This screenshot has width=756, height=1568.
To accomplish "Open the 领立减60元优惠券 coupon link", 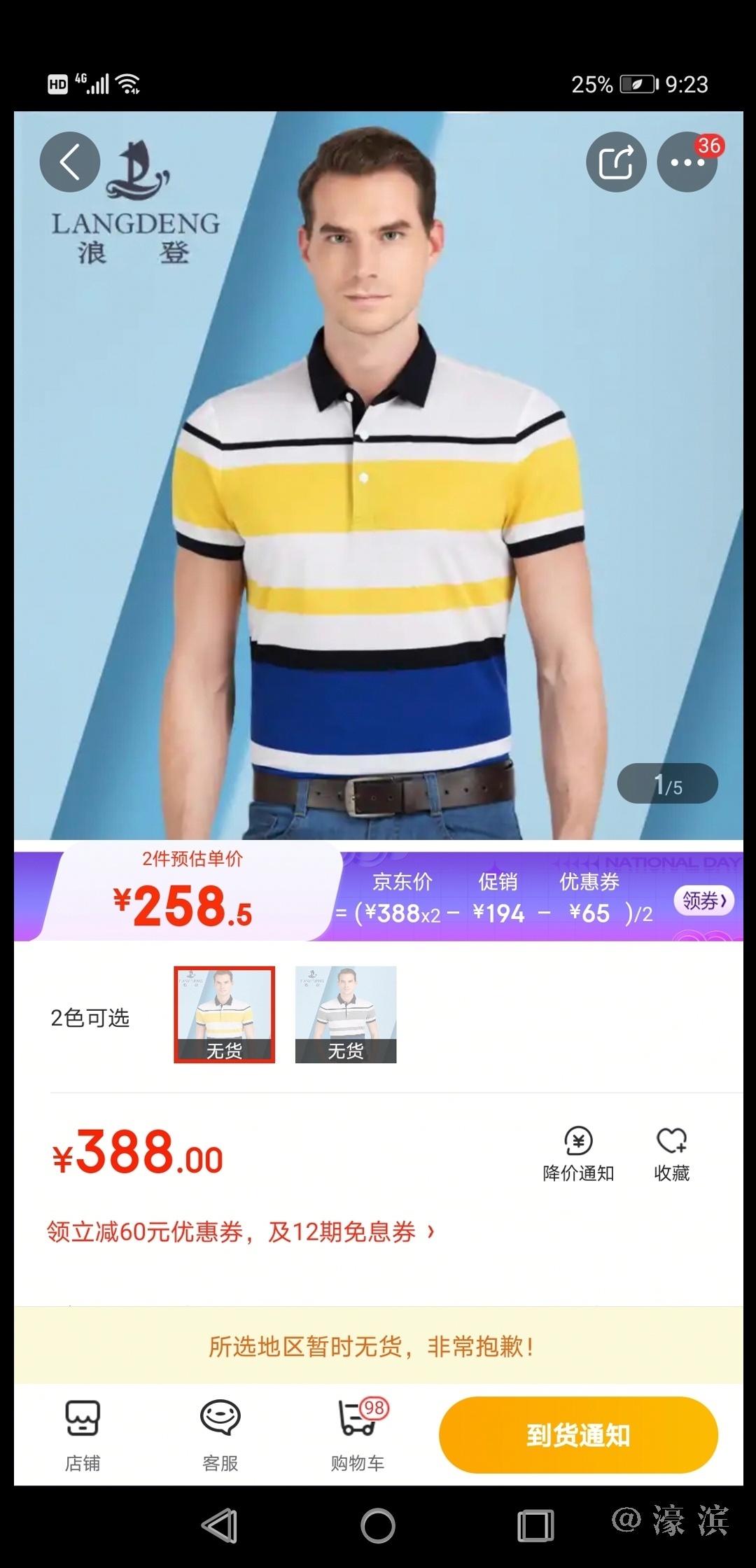I will [x=241, y=1231].
